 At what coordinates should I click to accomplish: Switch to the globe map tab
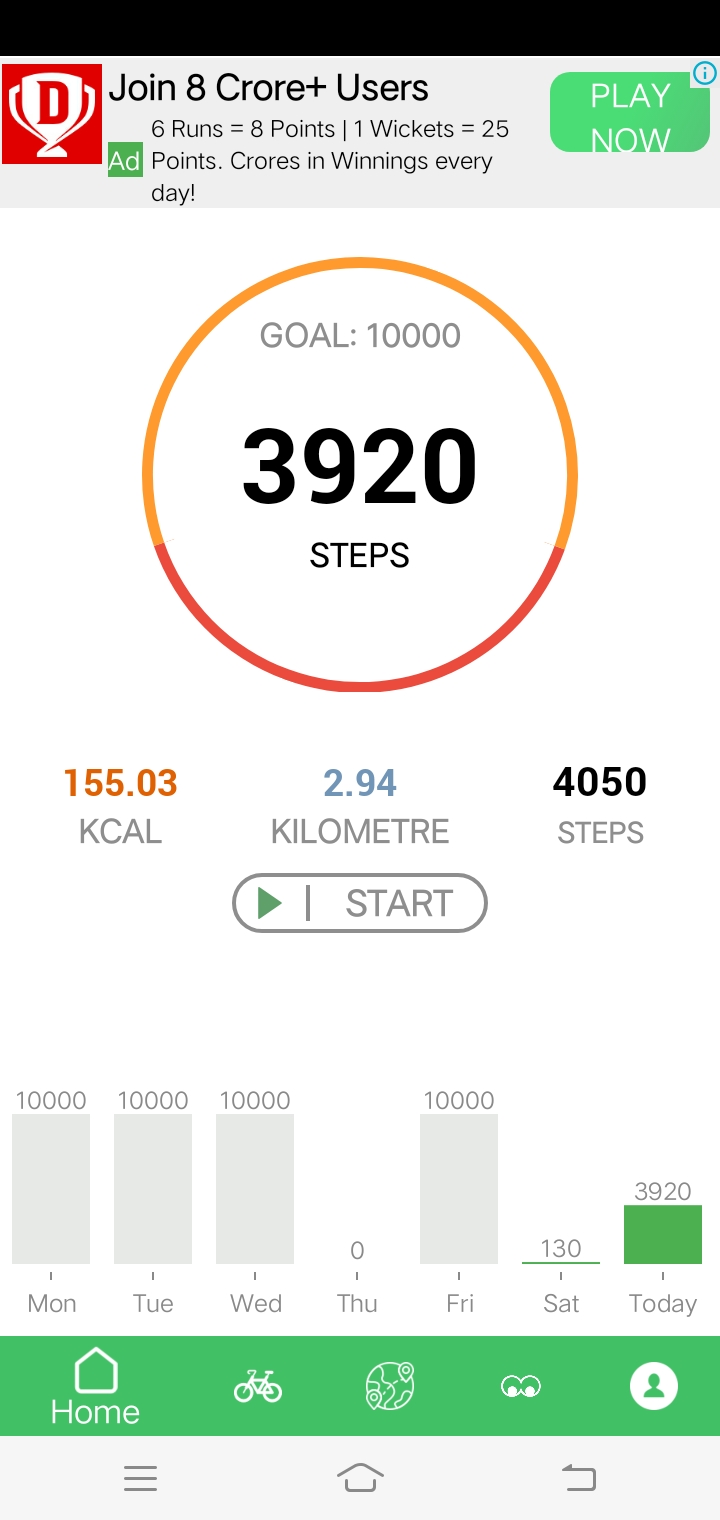click(x=390, y=1387)
